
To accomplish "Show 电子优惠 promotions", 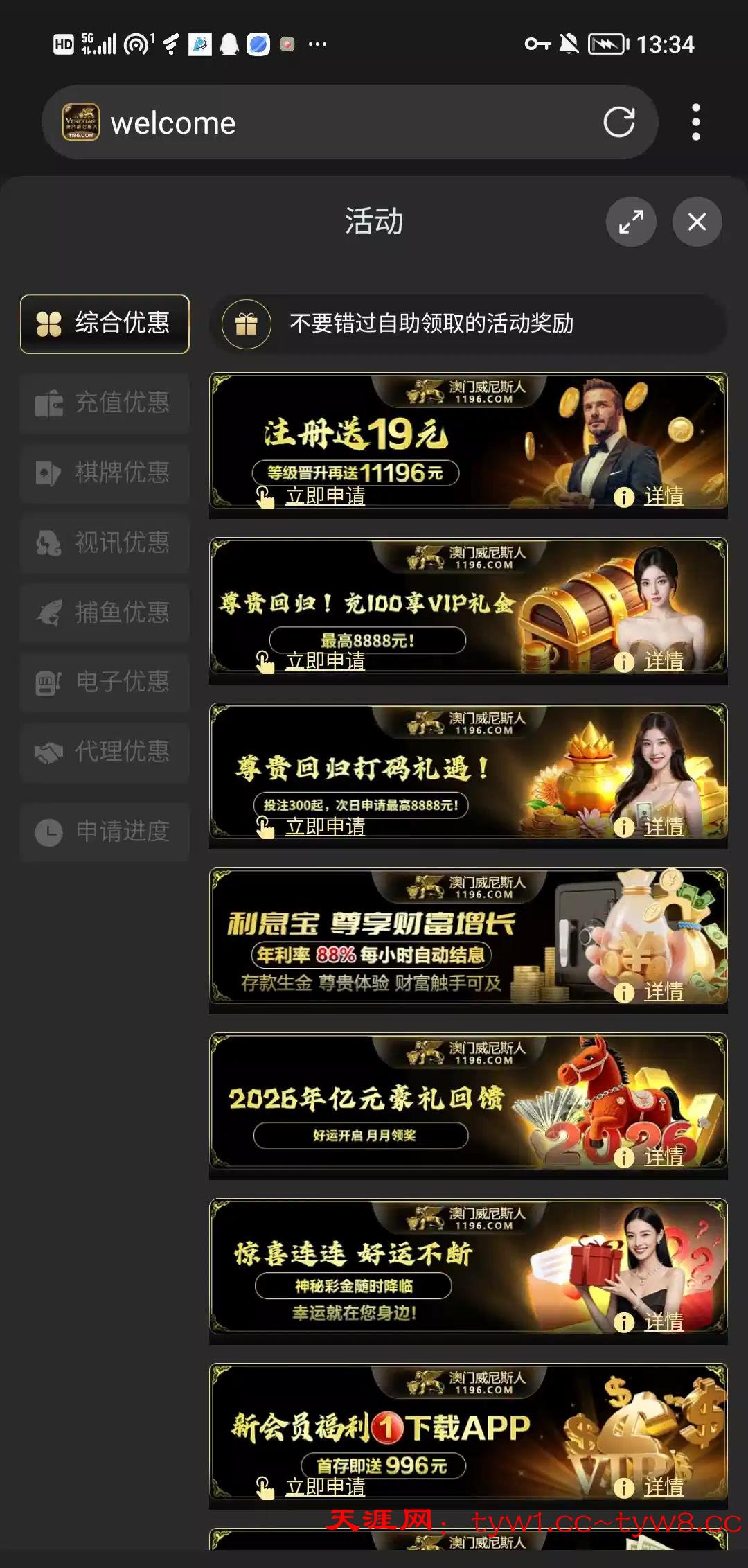I will (x=105, y=682).
